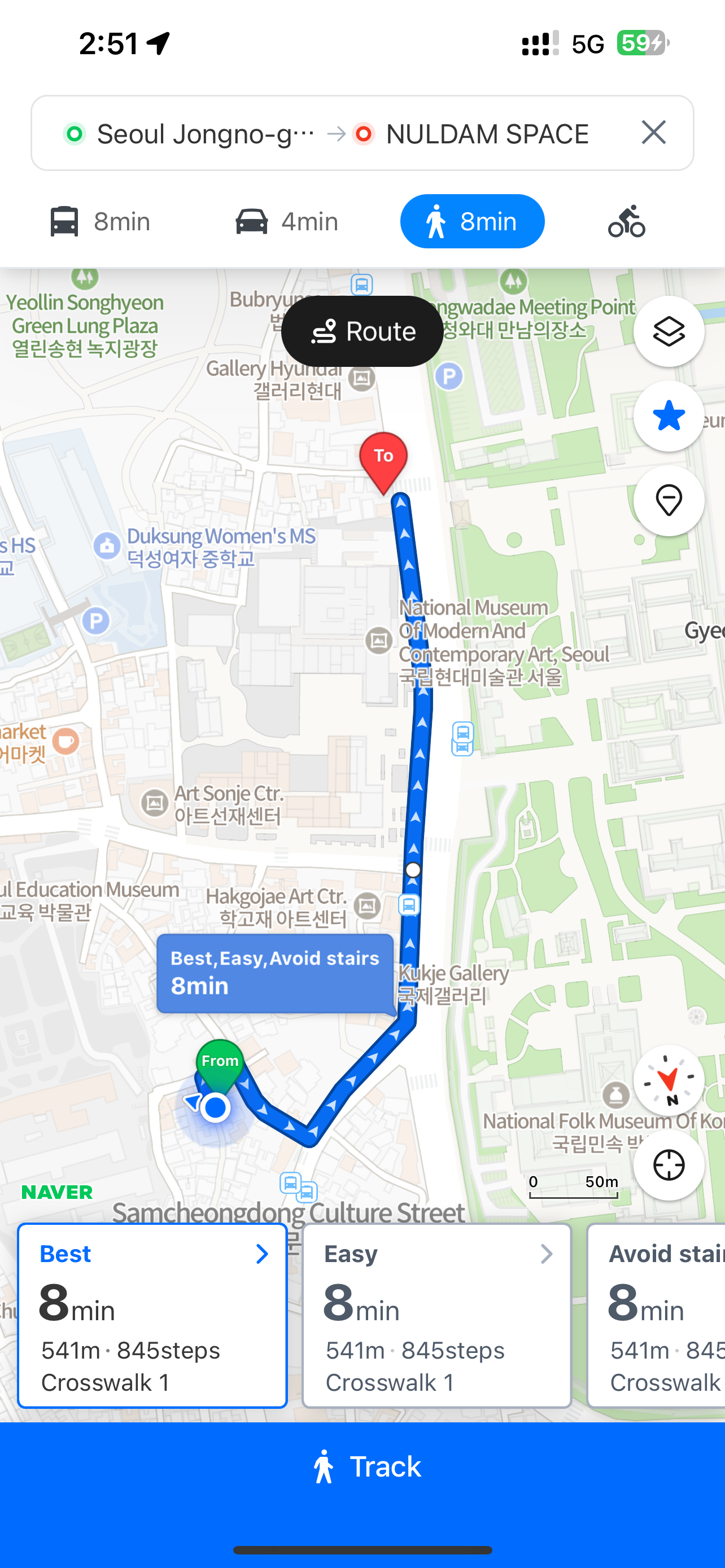This screenshot has width=725, height=1568.
Task: Switch to the car 4min tab
Action: (287, 222)
